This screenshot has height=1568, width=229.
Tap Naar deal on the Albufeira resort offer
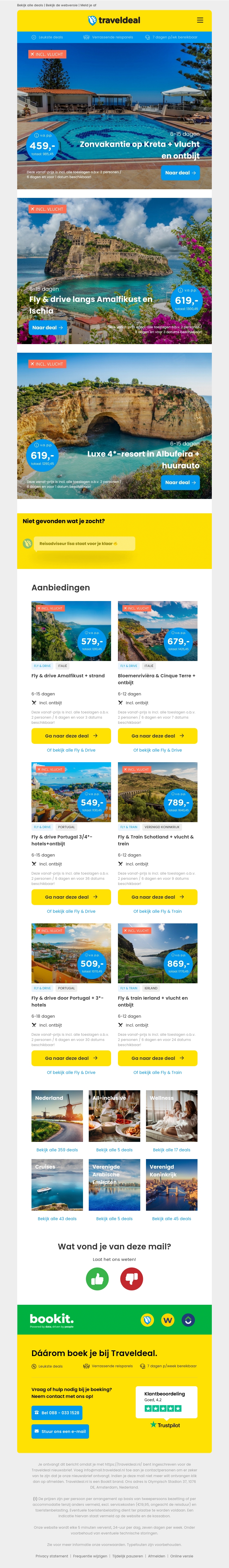click(x=181, y=482)
